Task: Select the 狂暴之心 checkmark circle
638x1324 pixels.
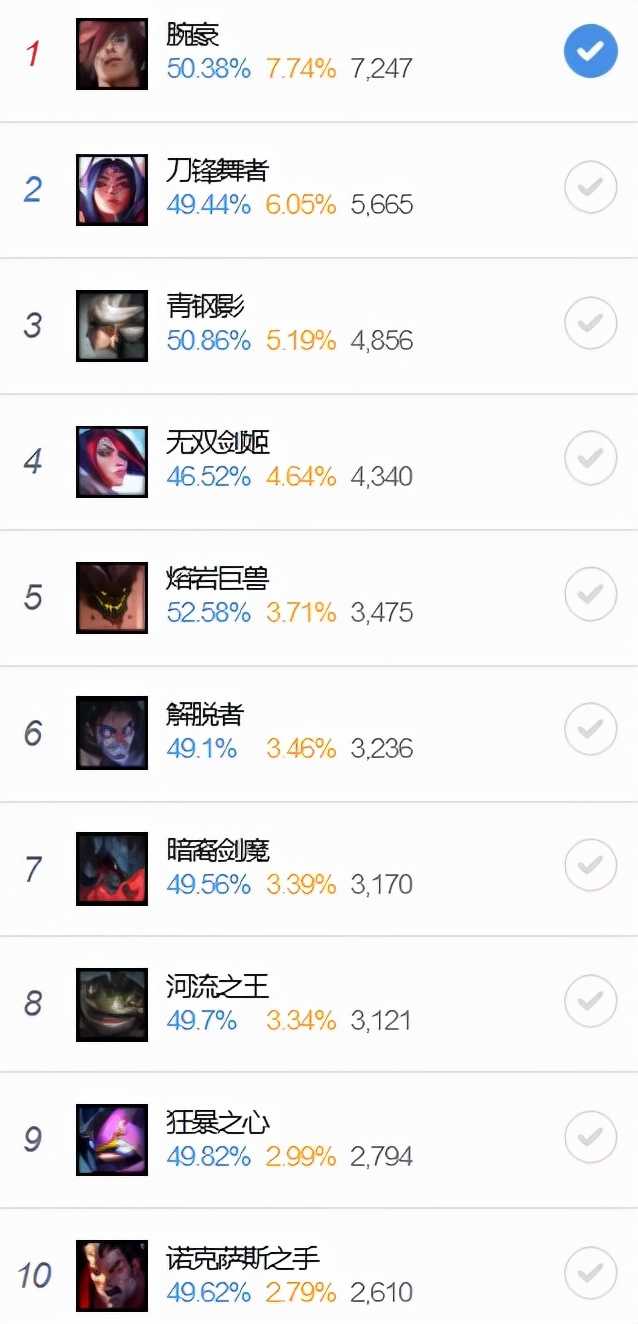Action: click(590, 1139)
